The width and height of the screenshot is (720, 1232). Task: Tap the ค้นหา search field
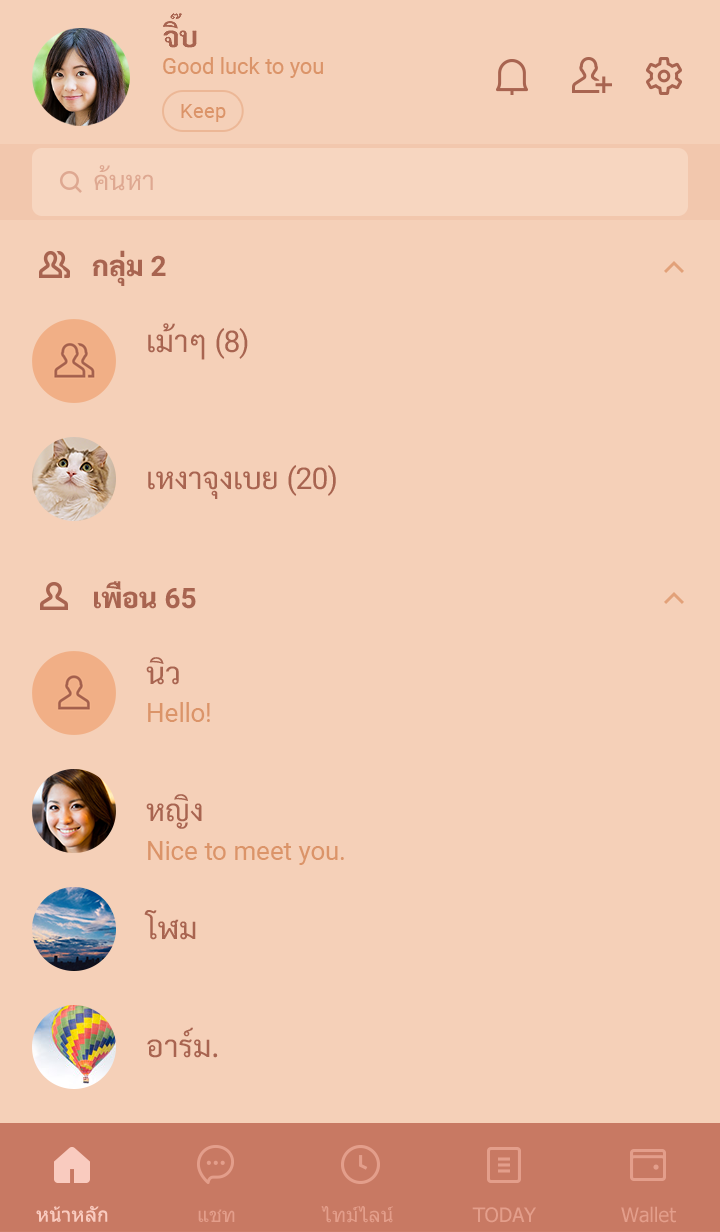360,182
